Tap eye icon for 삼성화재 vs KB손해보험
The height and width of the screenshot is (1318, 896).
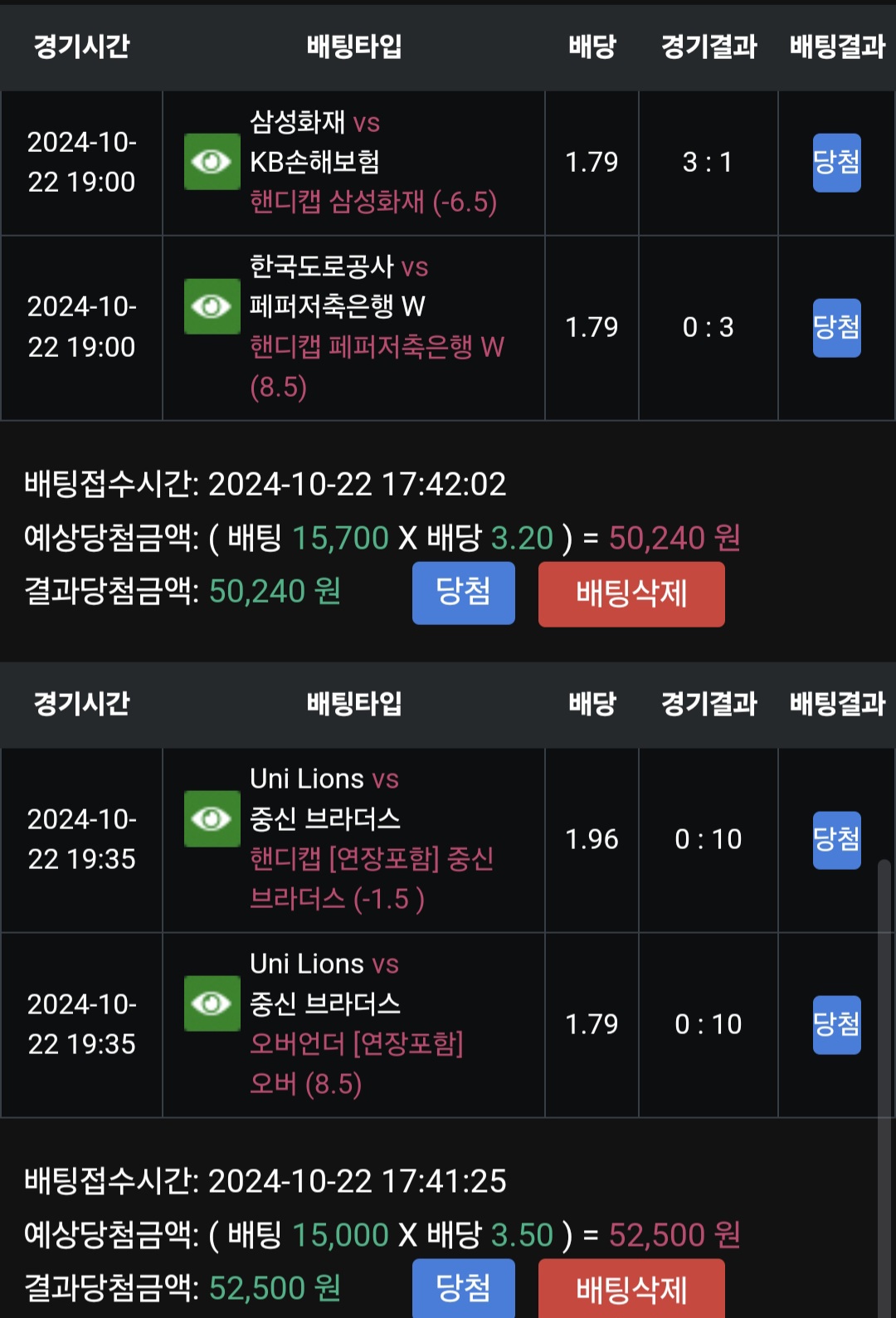pyautogui.click(x=212, y=162)
